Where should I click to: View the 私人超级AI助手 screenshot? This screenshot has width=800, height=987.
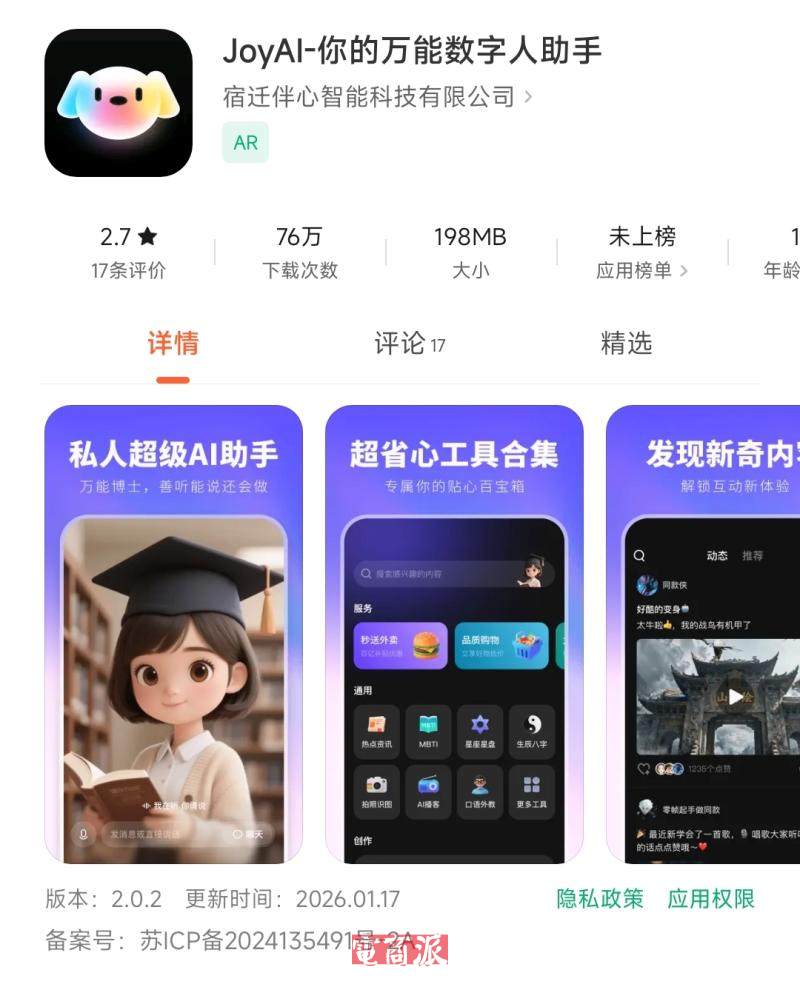click(173, 633)
